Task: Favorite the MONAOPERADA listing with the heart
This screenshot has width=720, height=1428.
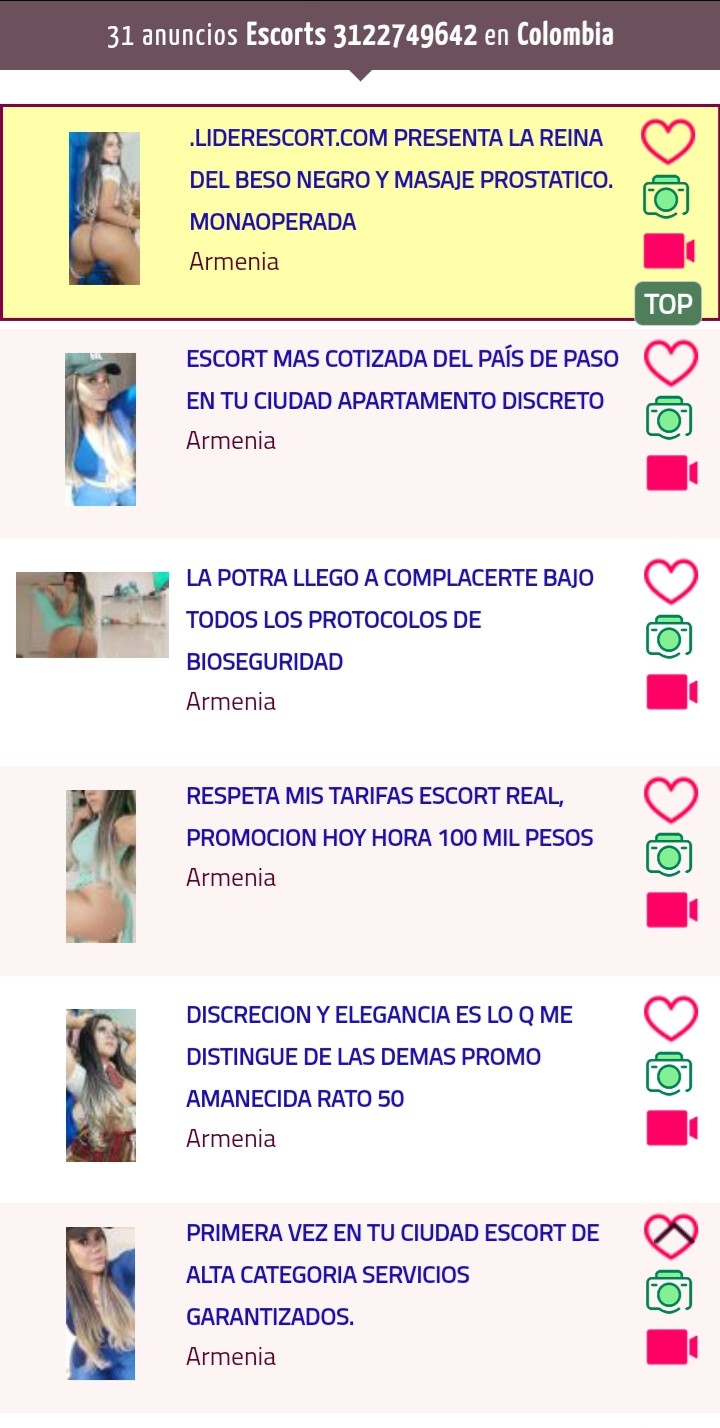Action: tap(668, 142)
